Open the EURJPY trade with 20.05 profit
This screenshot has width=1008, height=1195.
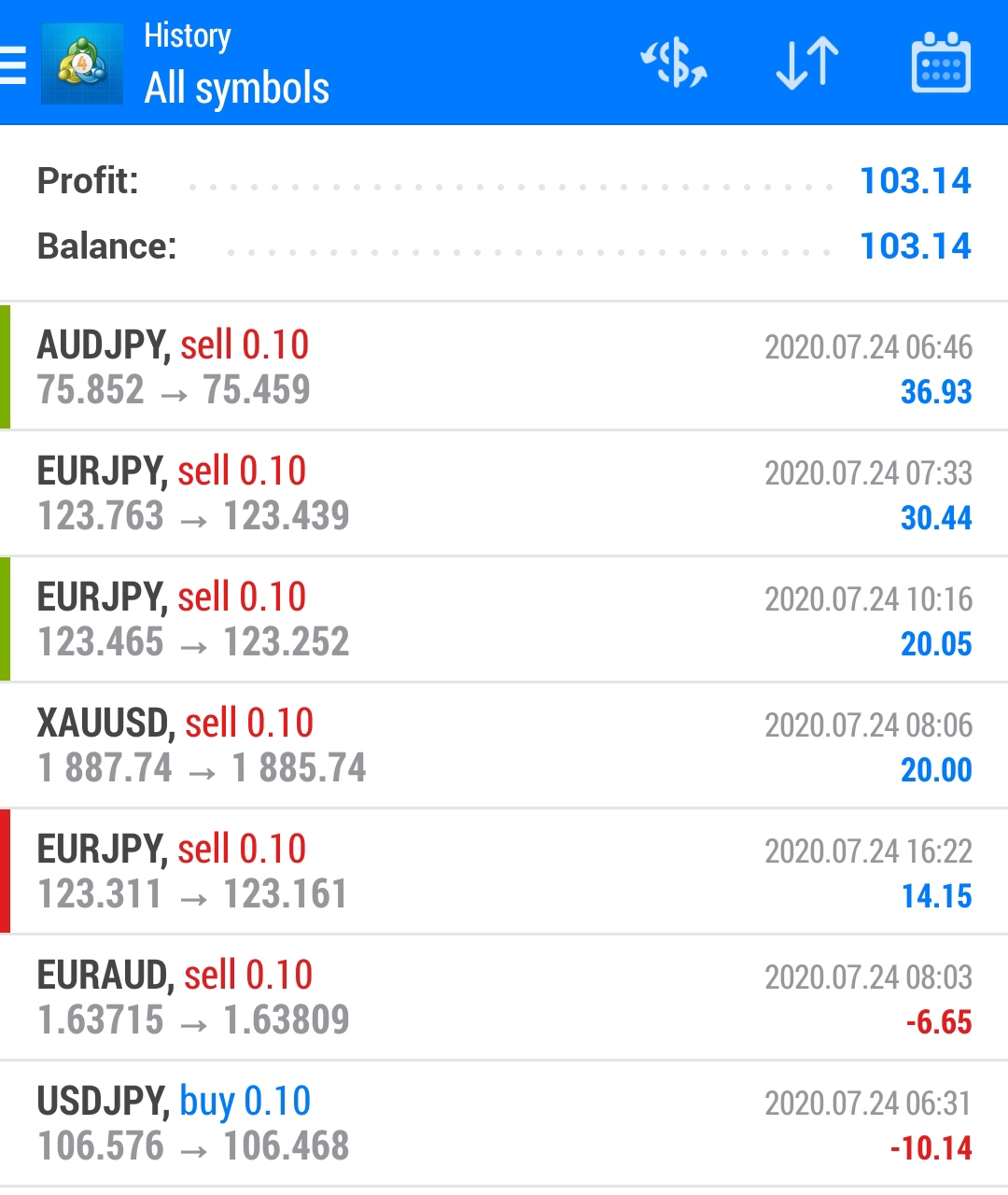point(504,619)
